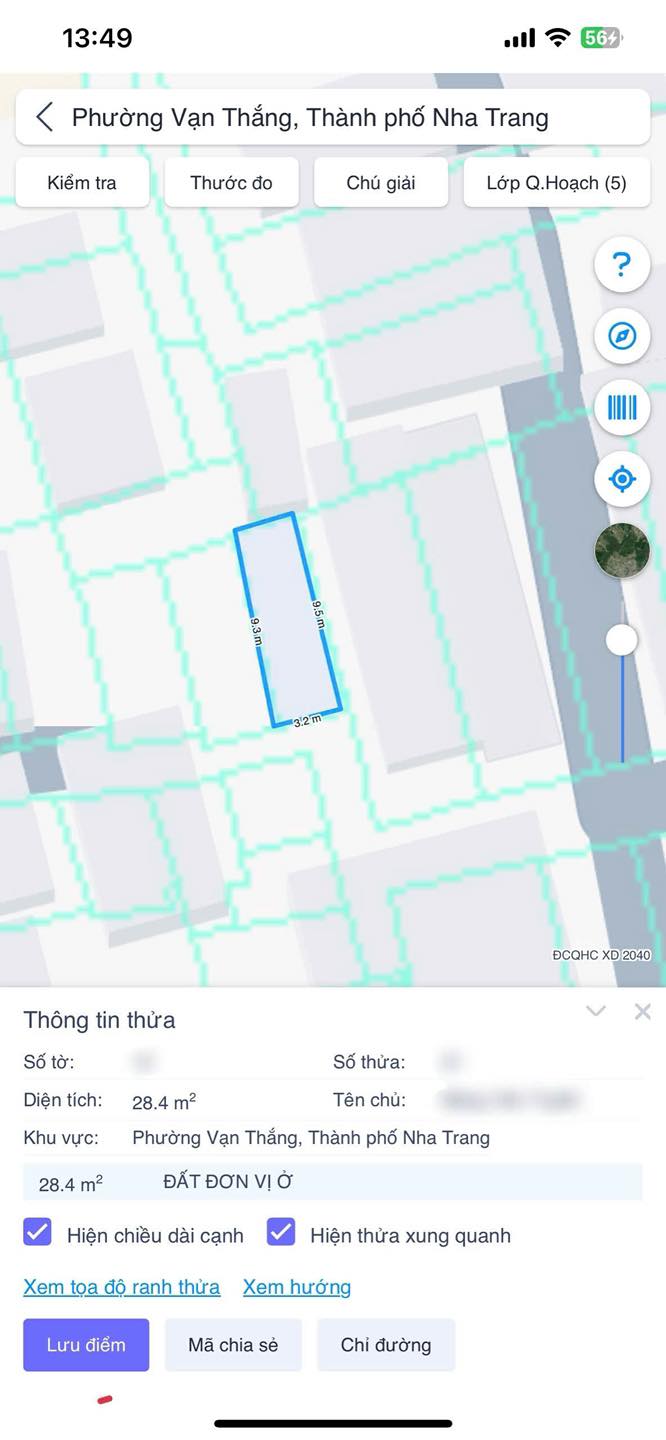Screen dimensions: 666x1440
Task: Open Xem tọa độ ranh thửa link
Action: [x=122, y=1287]
